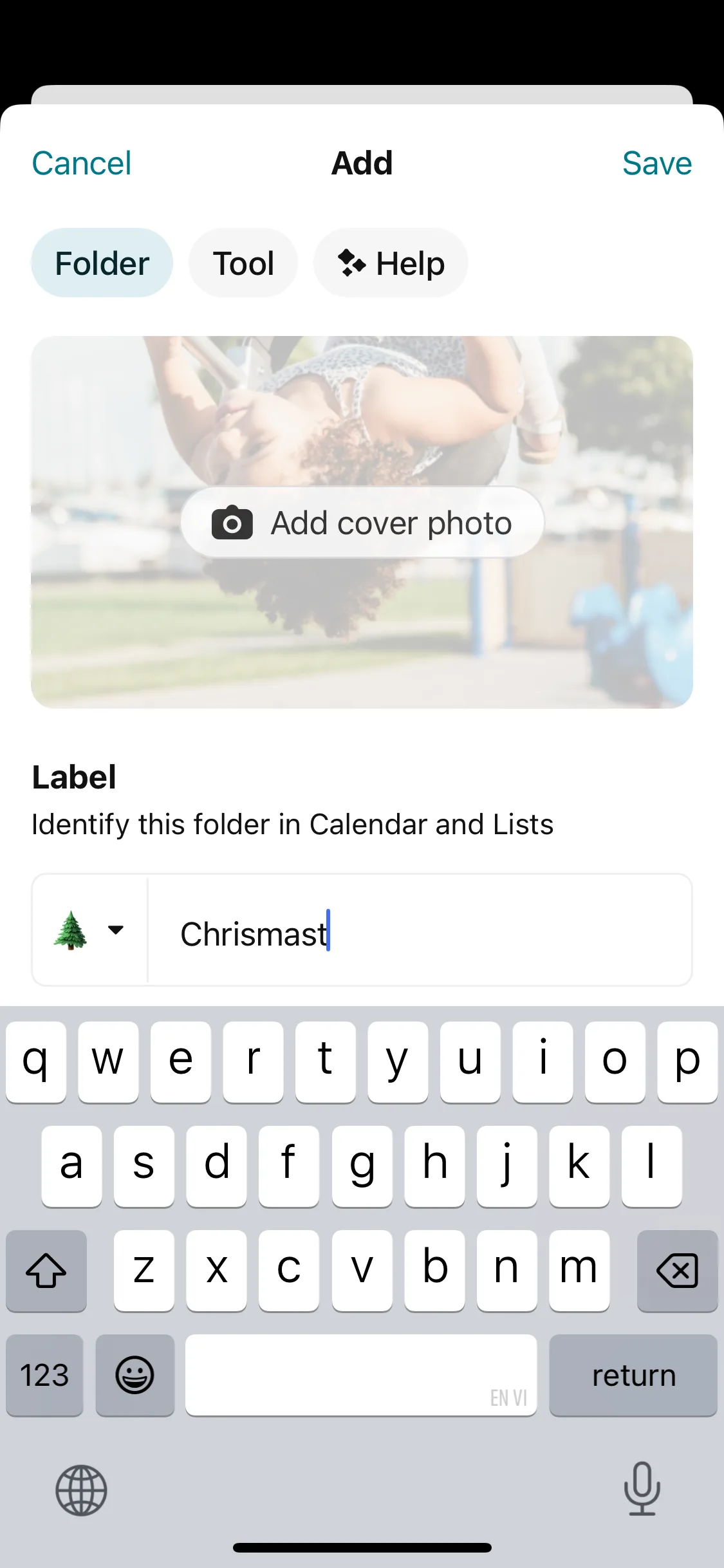724x1568 pixels.
Task: Start dictation with the microphone
Action: 642,1488
